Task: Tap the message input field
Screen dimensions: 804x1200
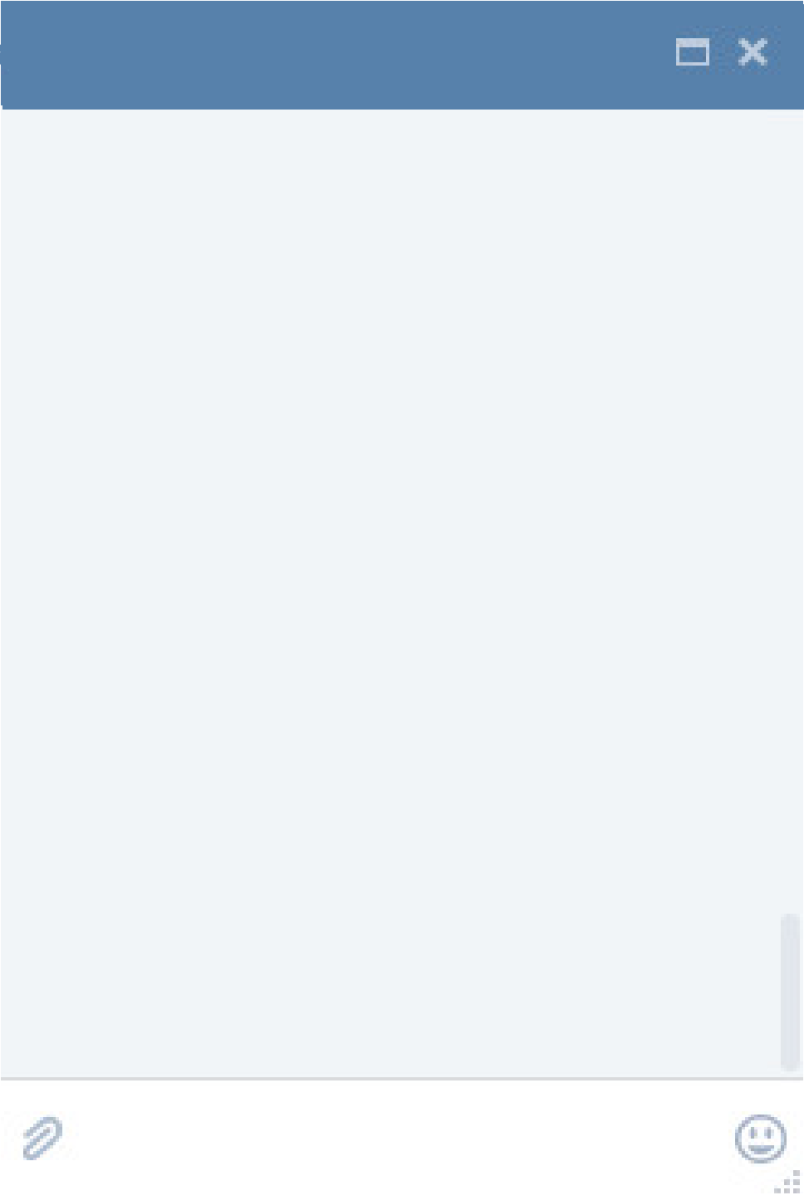Action: (x=400, y=1138)
